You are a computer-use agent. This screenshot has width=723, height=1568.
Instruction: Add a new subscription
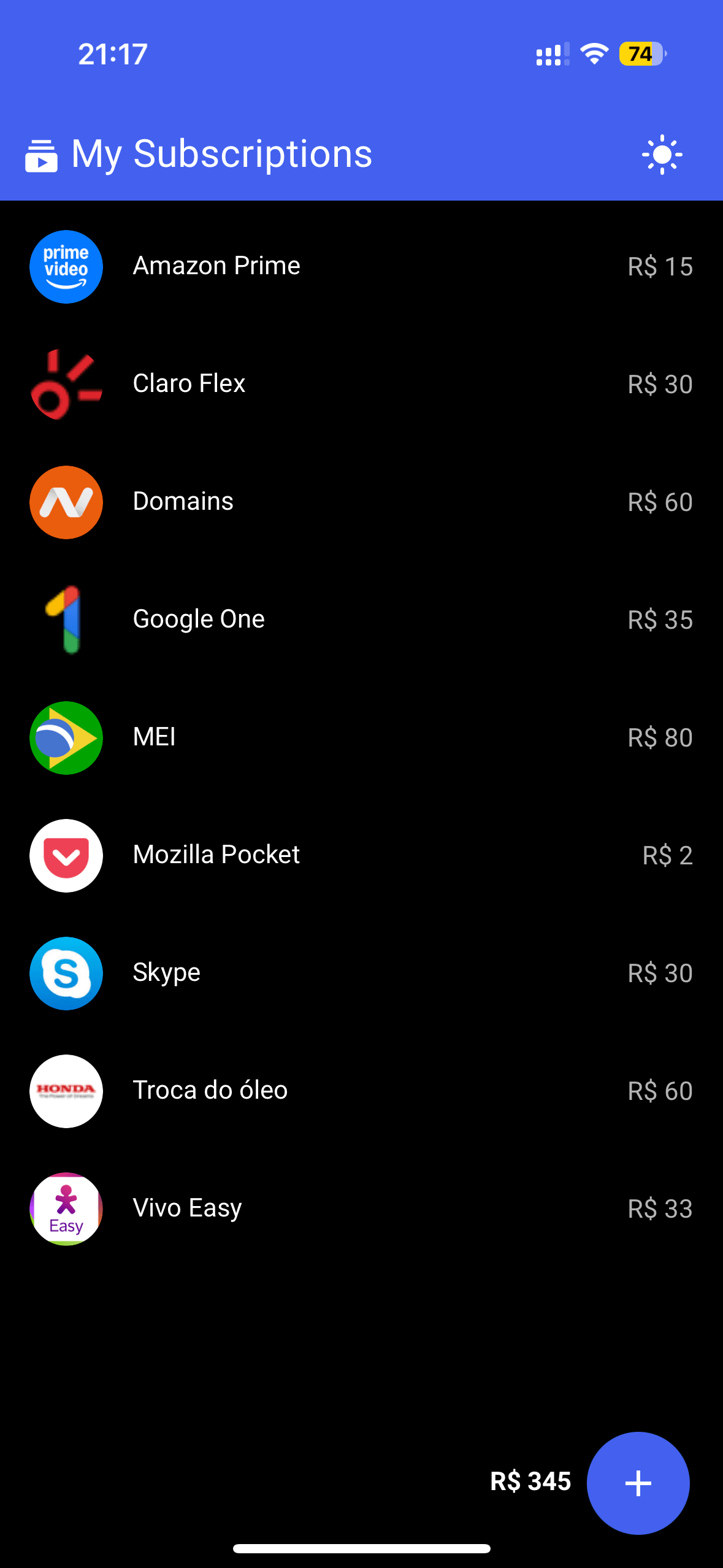click(x=638, y=1483)
